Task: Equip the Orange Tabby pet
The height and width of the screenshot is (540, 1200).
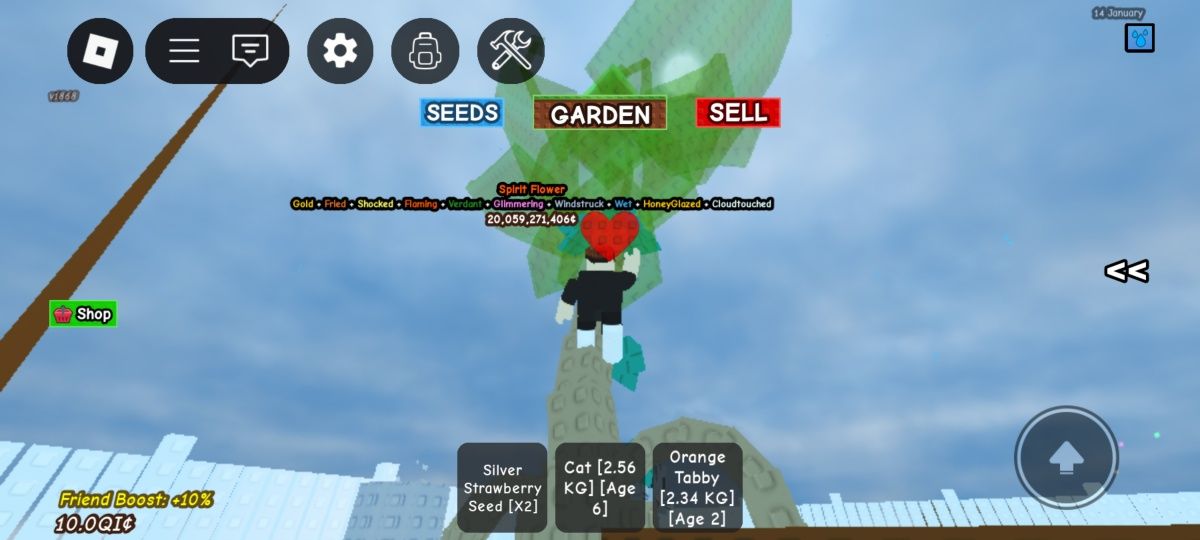Action: pyautogui.click(x=698, y=487)
